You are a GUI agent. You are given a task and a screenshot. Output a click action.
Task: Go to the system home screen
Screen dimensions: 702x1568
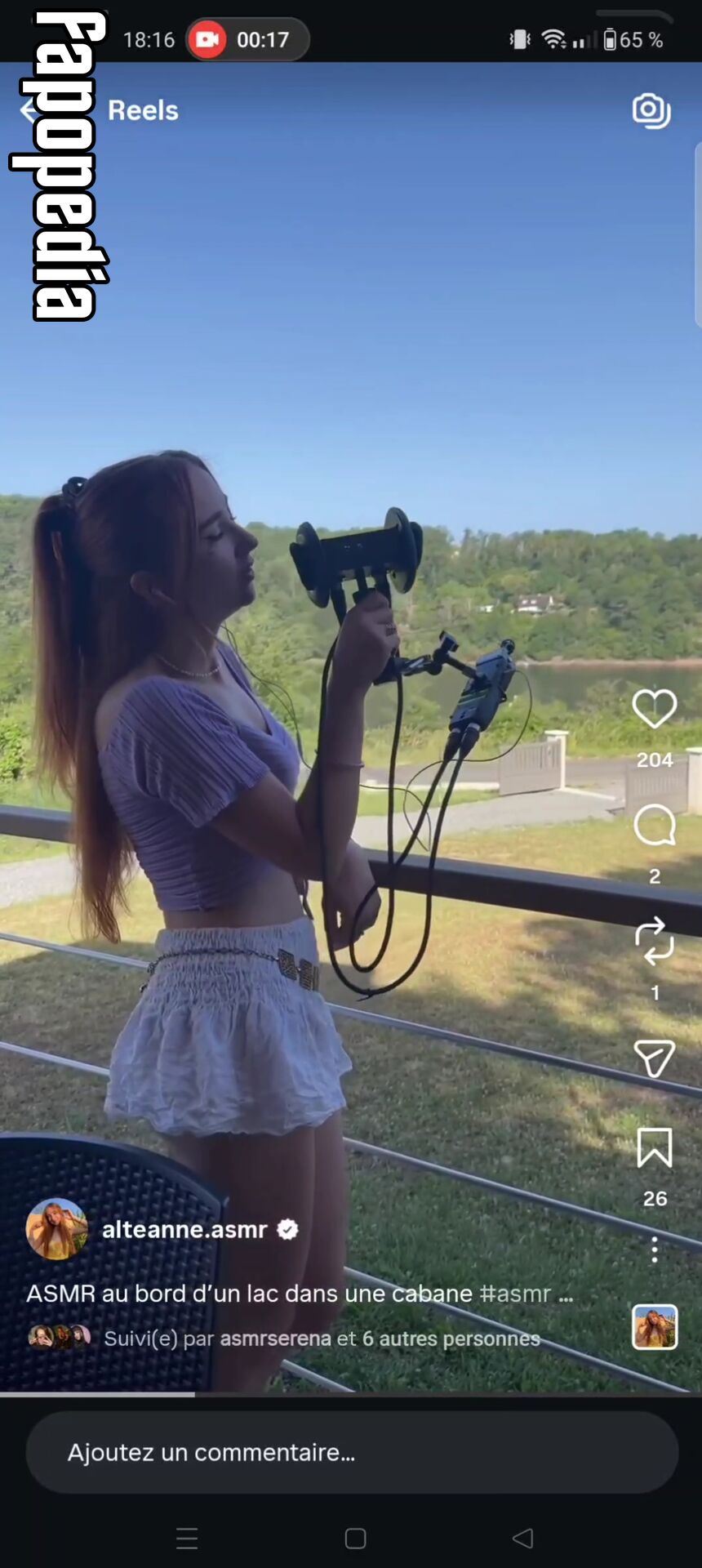[x=355, y=1539]
